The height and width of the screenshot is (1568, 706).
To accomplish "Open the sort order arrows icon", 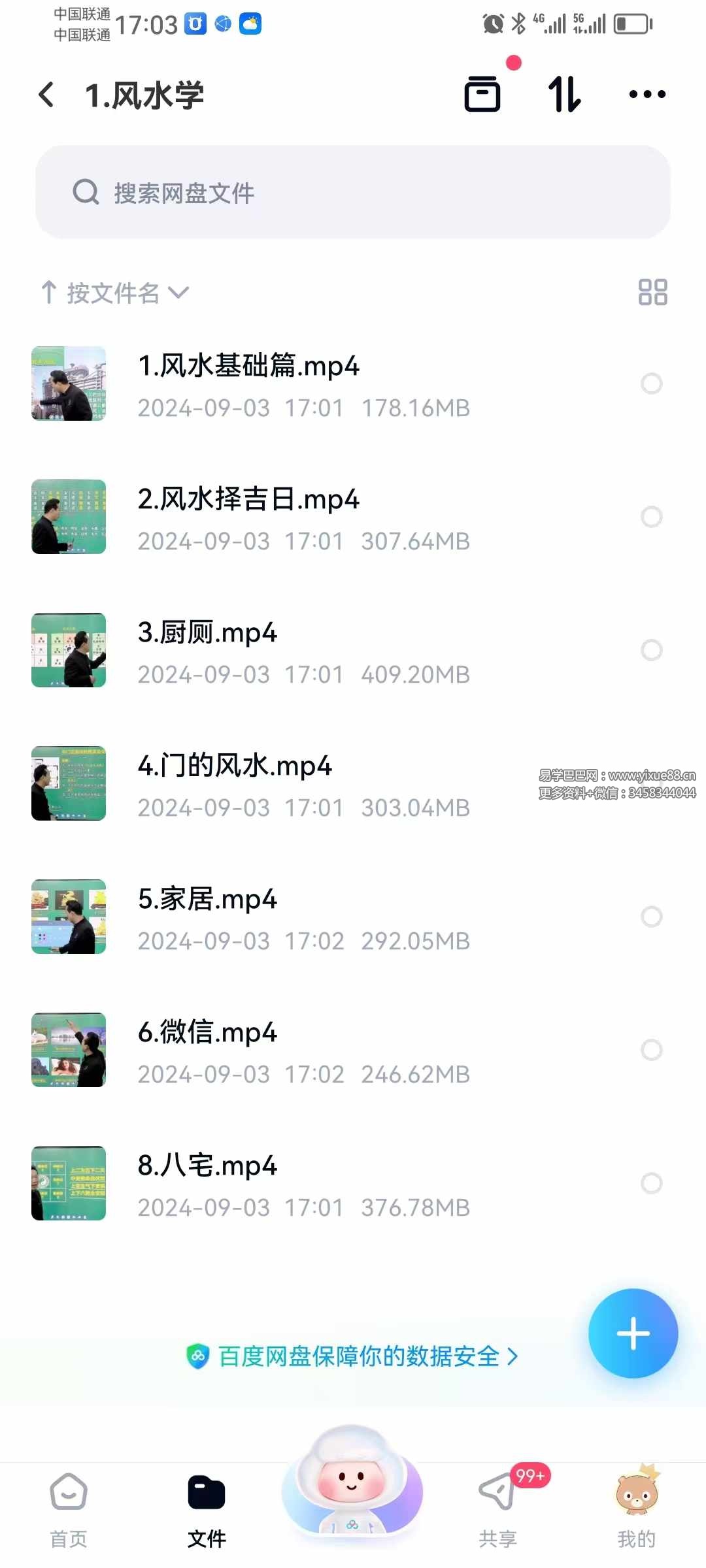I will coord(564,94).
